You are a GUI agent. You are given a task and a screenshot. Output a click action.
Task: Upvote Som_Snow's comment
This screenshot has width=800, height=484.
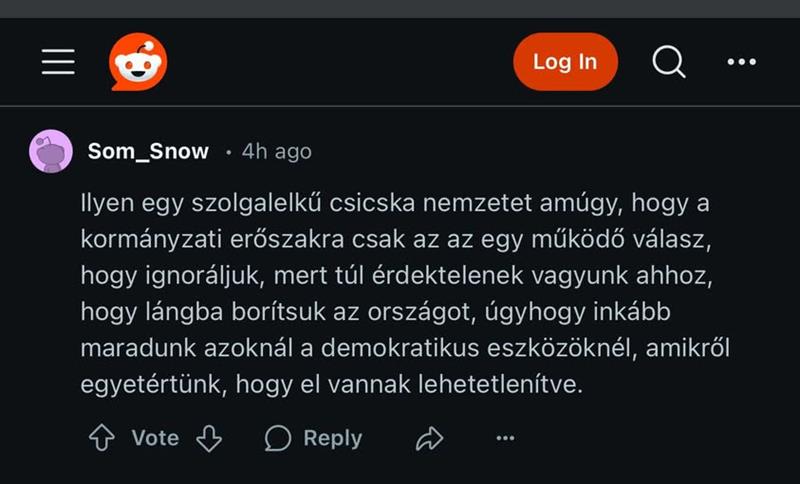click(102, 438)
